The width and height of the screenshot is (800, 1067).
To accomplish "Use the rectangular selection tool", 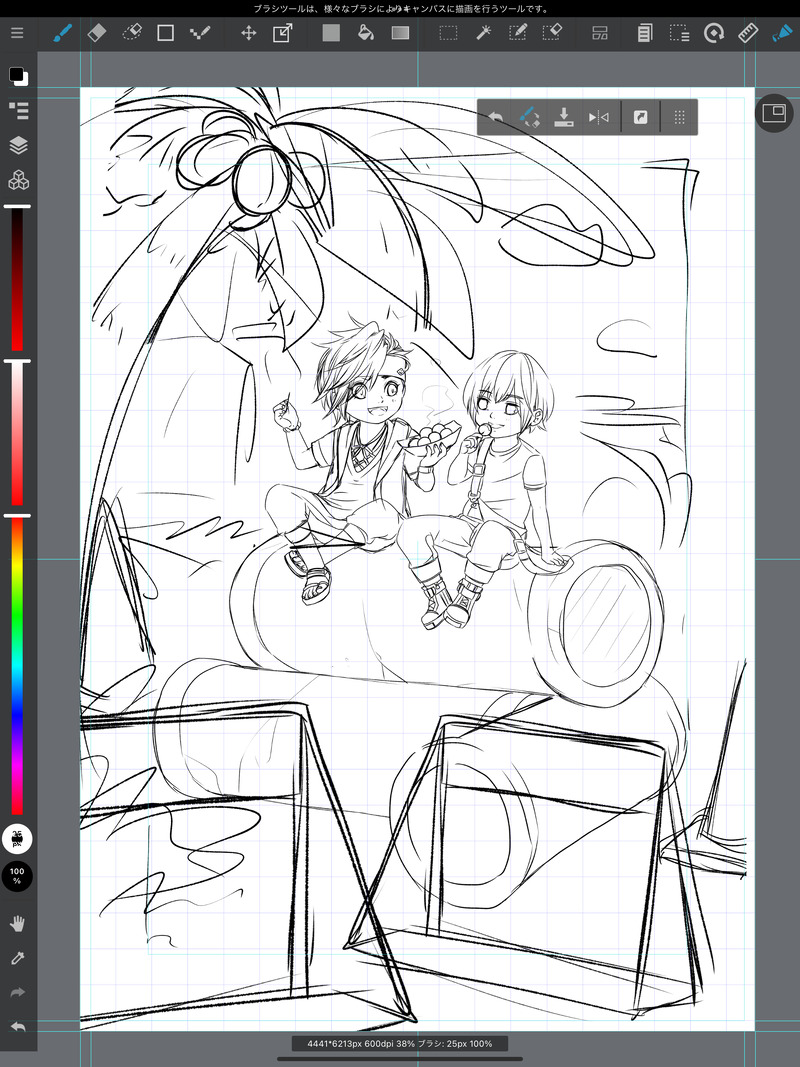I will click(x=449, y=33).
